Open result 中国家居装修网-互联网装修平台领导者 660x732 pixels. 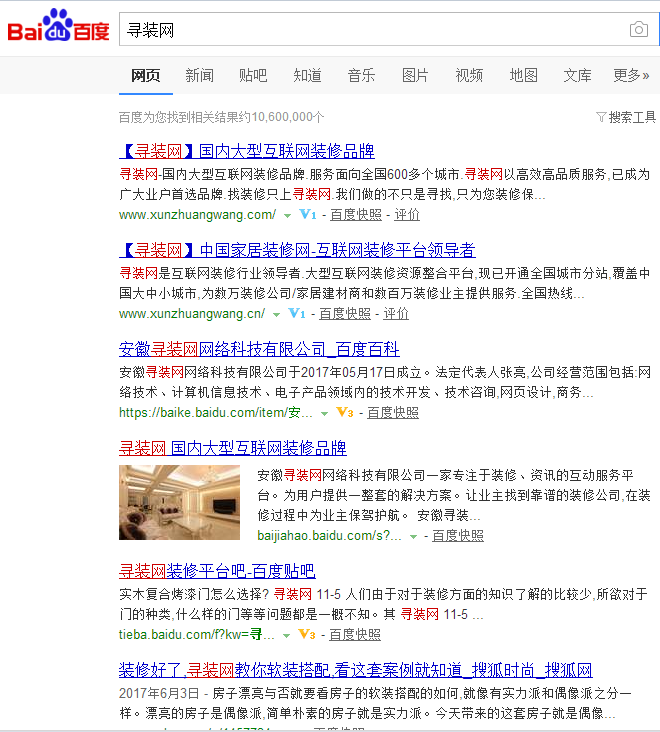click(297, 250)
